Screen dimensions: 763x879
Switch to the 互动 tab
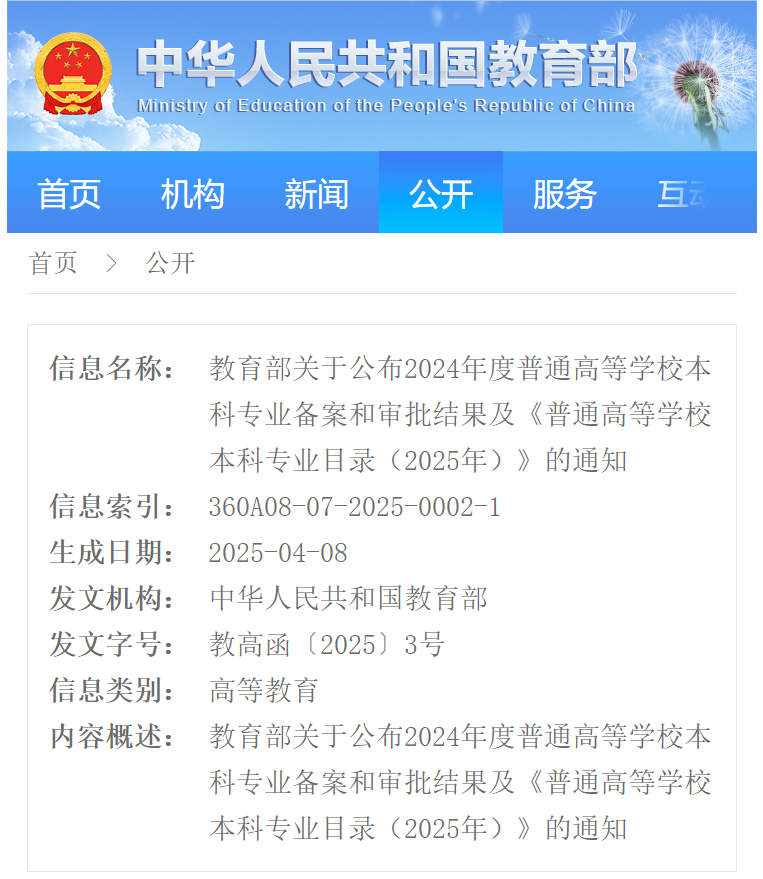click(x=685, y=194)
